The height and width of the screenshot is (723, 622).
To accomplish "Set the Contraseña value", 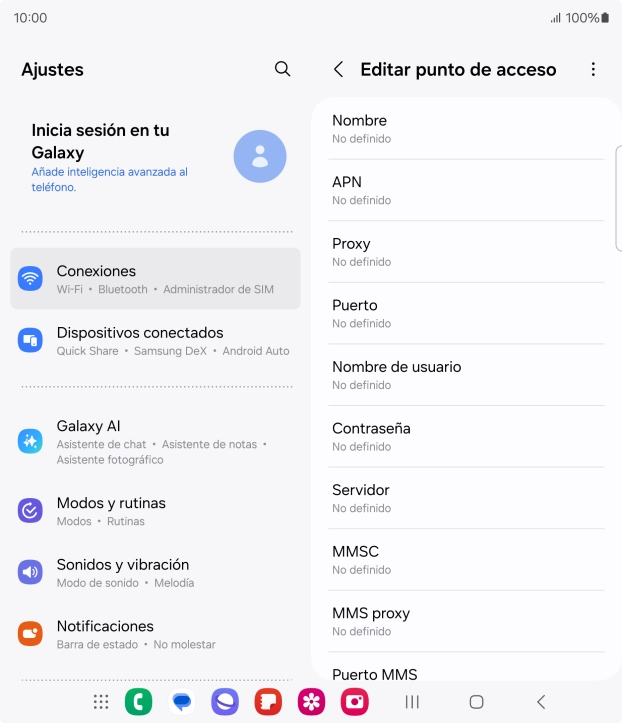I will pos(467,437).
